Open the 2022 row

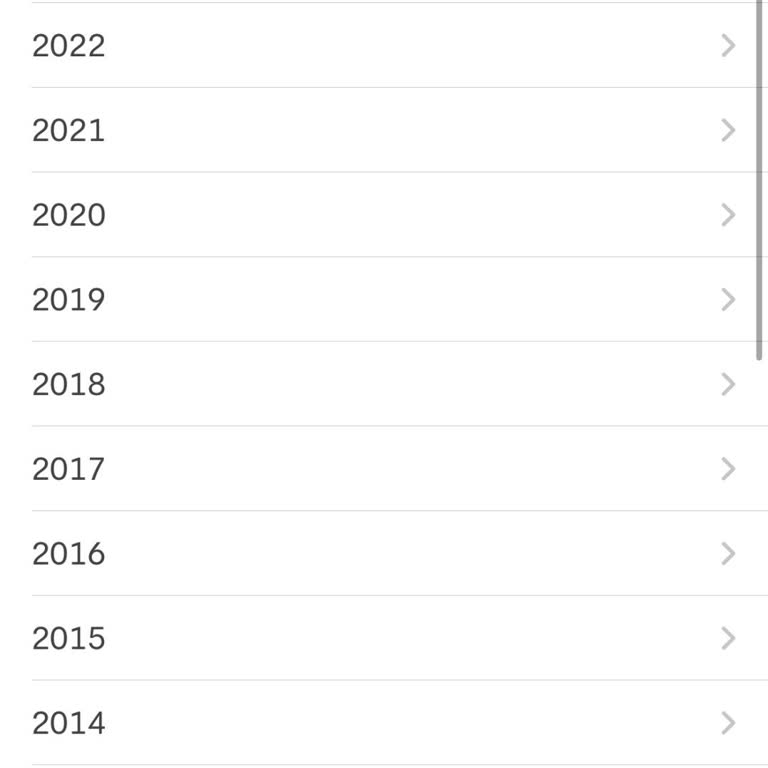[68, 46]
